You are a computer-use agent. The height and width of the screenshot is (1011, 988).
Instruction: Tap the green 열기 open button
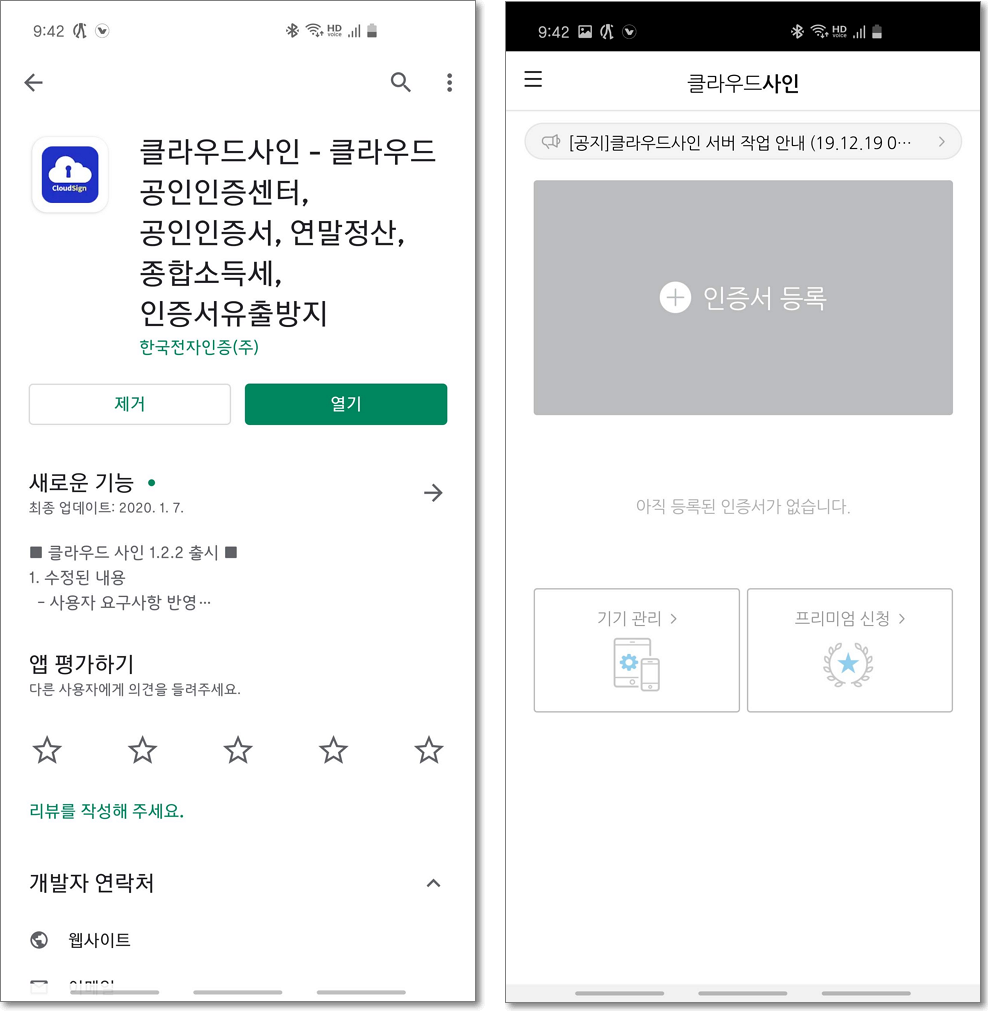345,404
